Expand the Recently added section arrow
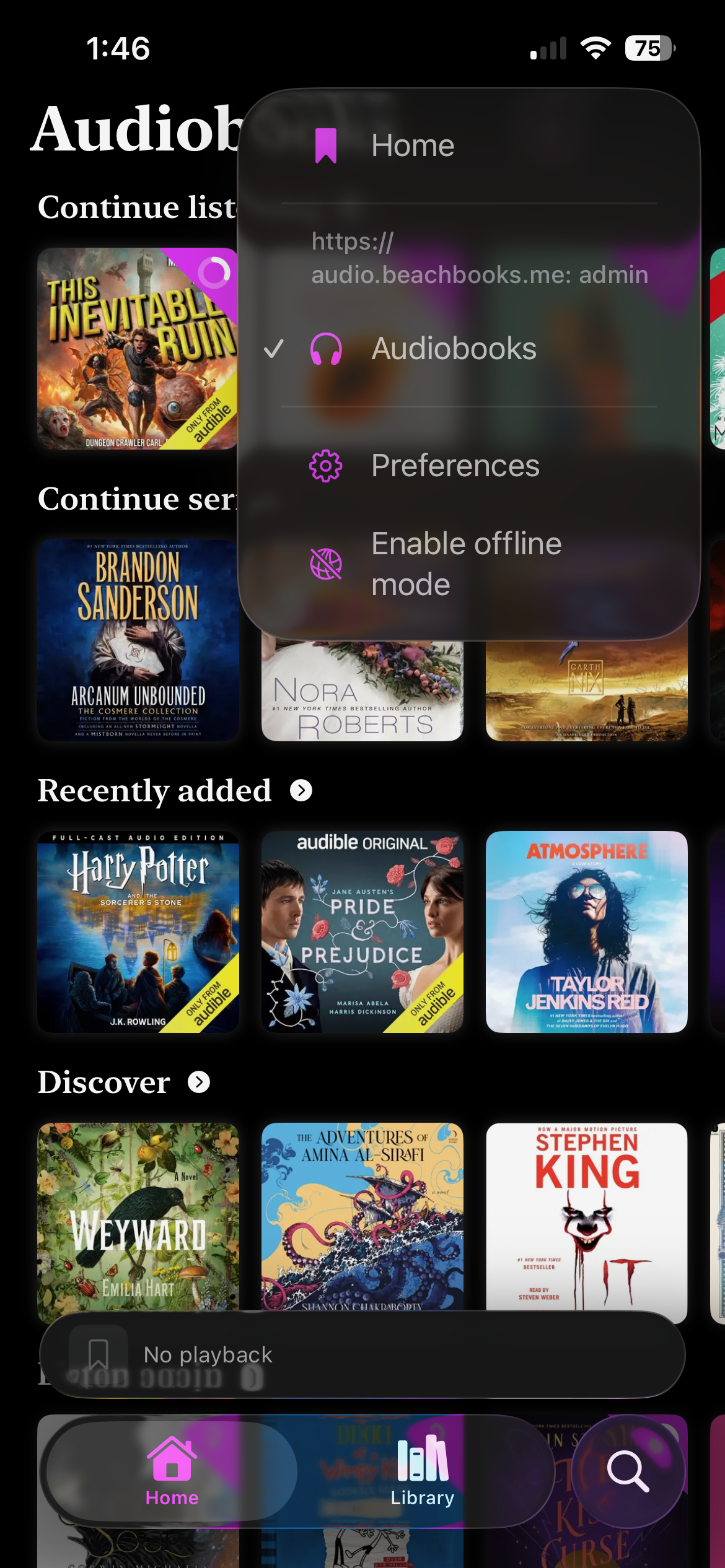The height and width of the screenshot is (1568, 725). (301, 791)
